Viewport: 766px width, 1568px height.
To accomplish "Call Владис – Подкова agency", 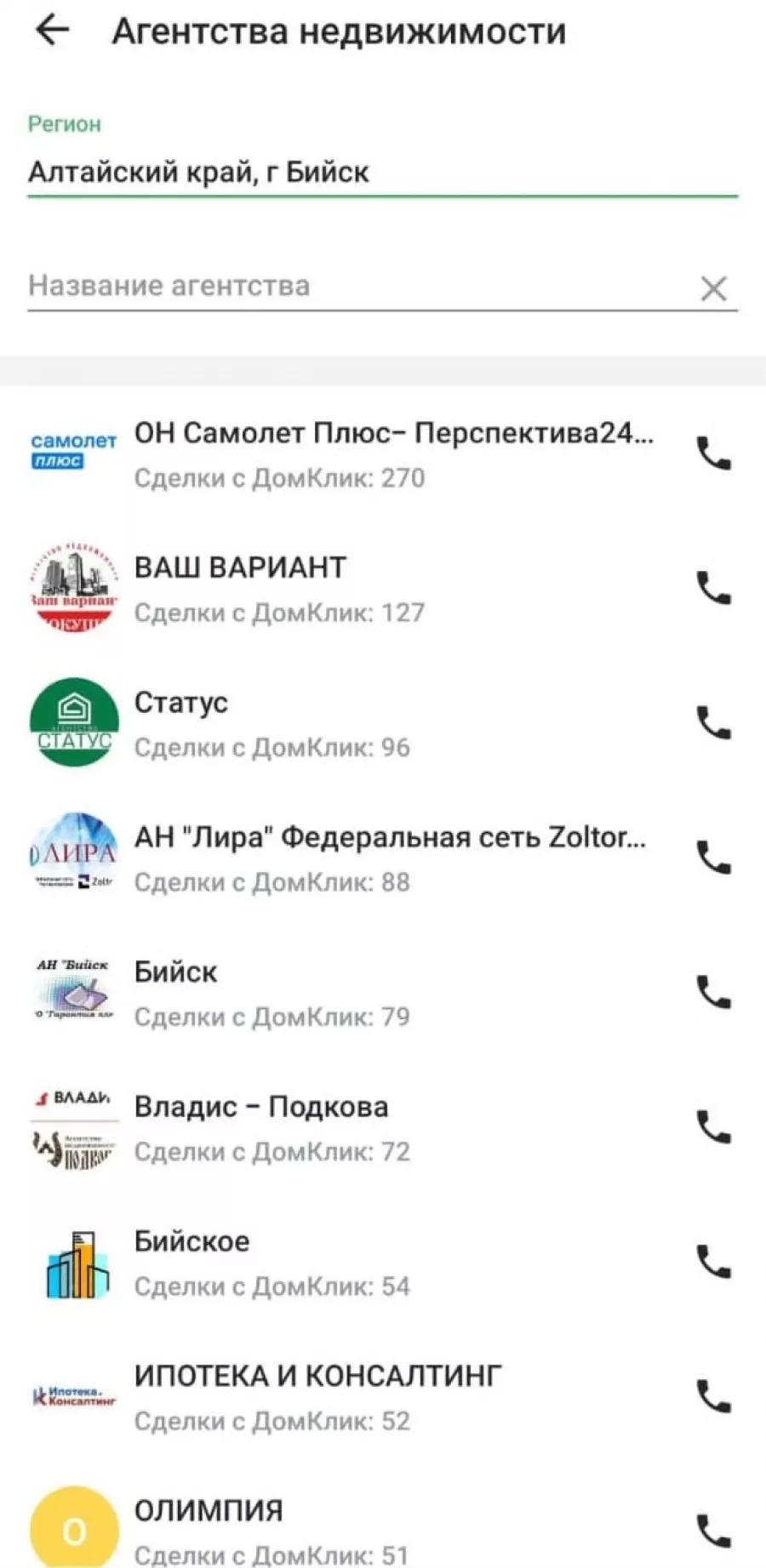I will [x=713, y=1127].
